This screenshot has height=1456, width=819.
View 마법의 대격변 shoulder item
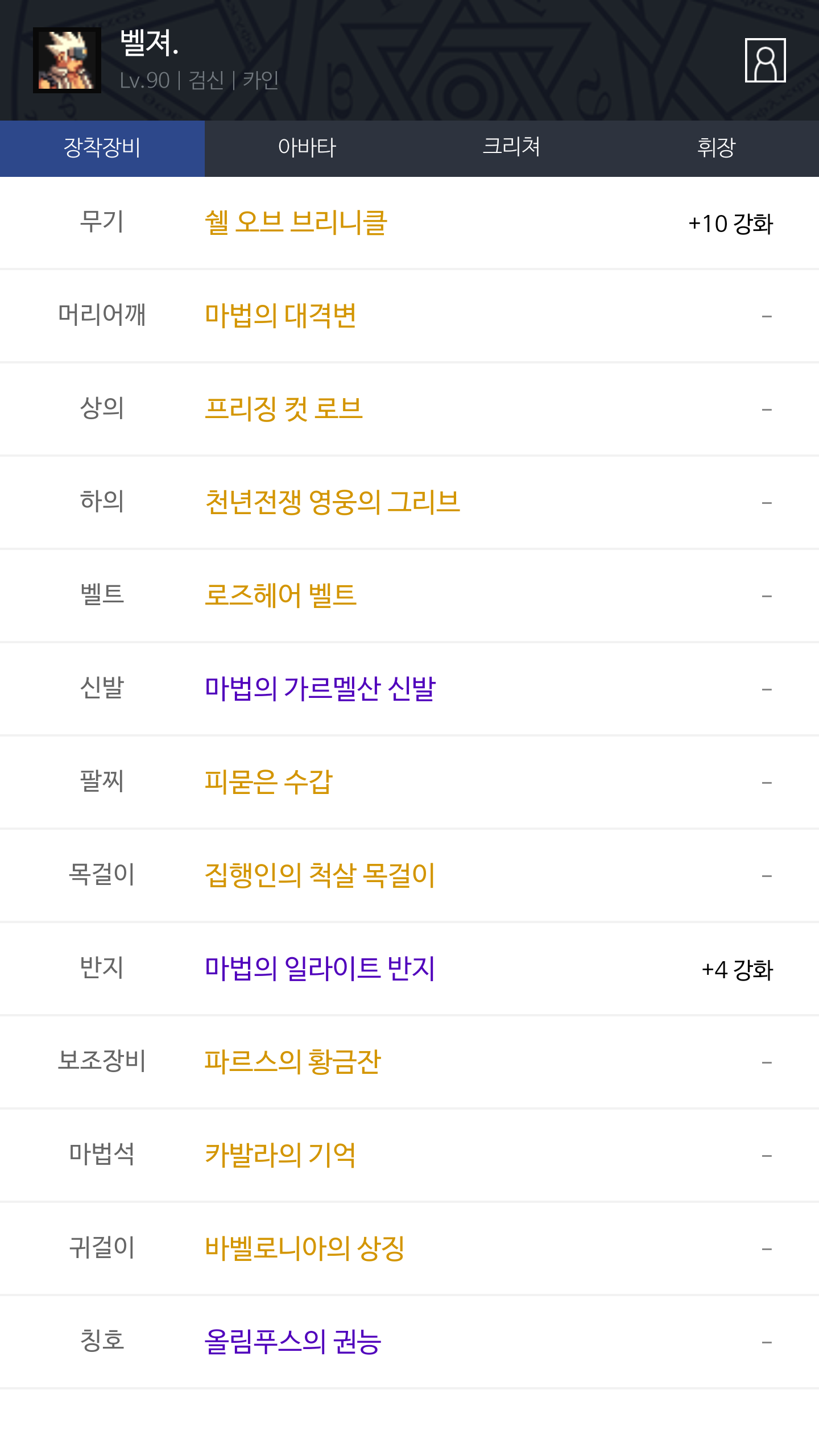280,316
